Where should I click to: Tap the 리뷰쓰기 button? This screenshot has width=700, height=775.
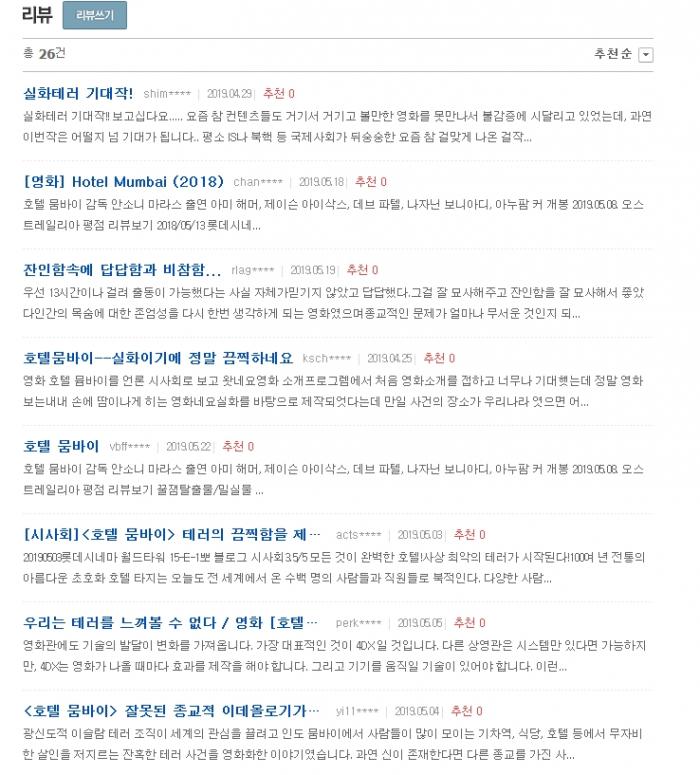tap(94, 15)
